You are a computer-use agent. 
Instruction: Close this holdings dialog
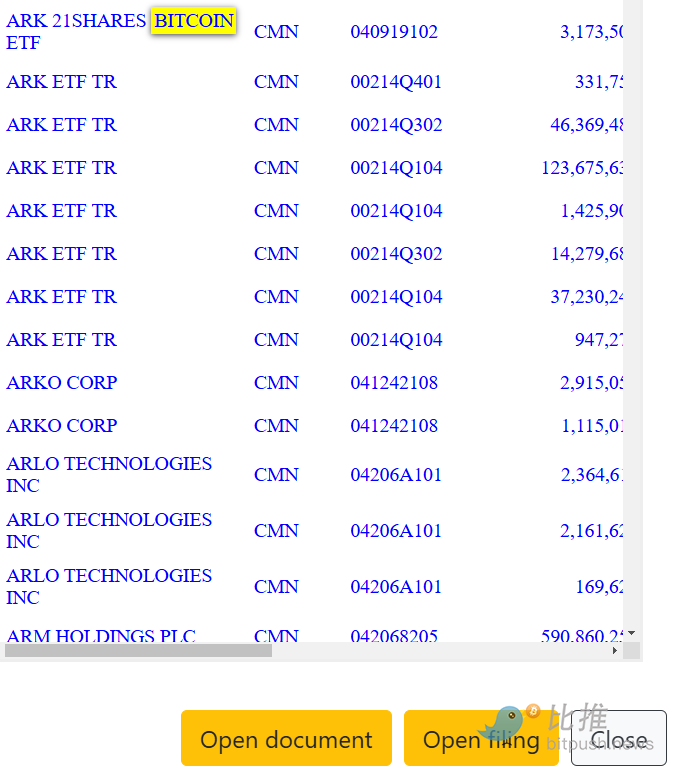618,740
